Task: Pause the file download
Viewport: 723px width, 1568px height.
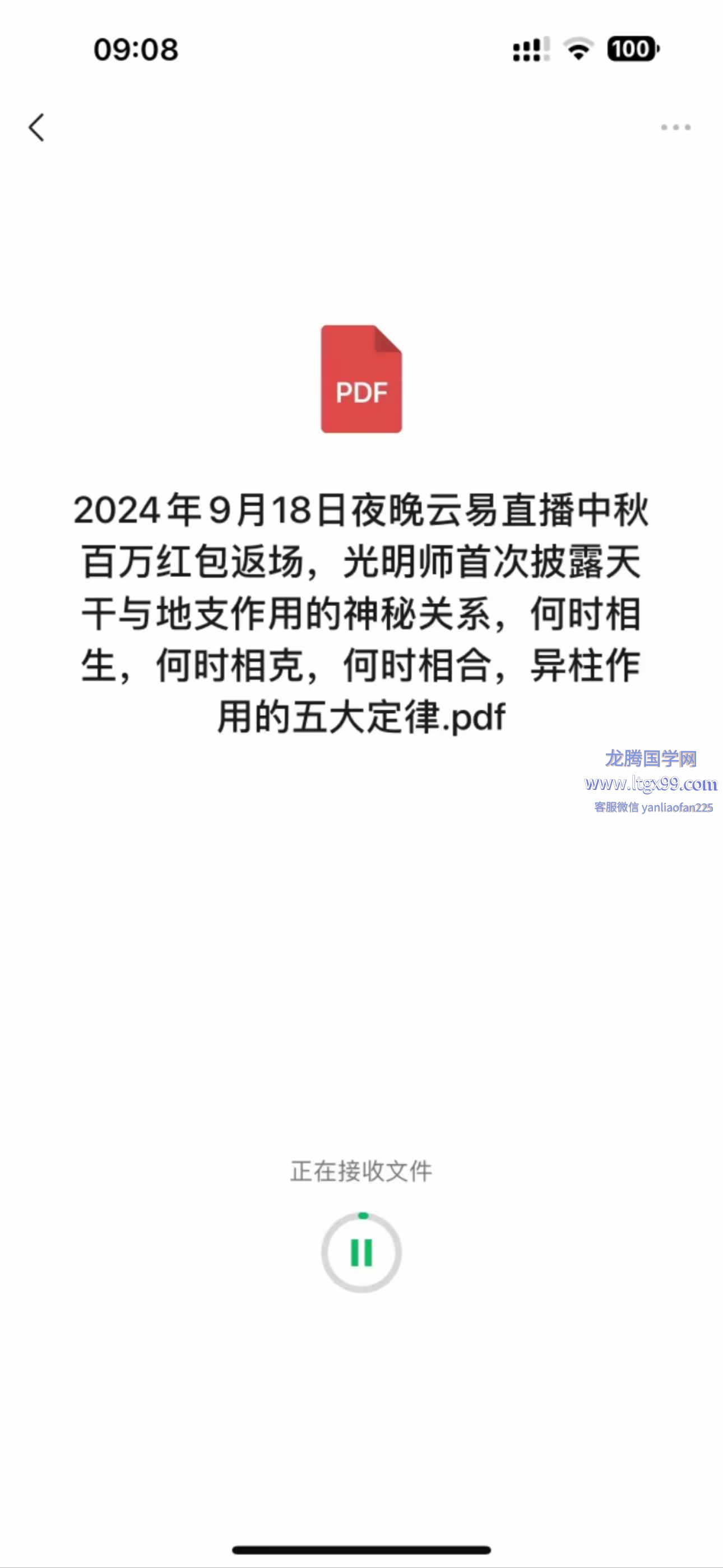Action: (x=361, y=1253)
